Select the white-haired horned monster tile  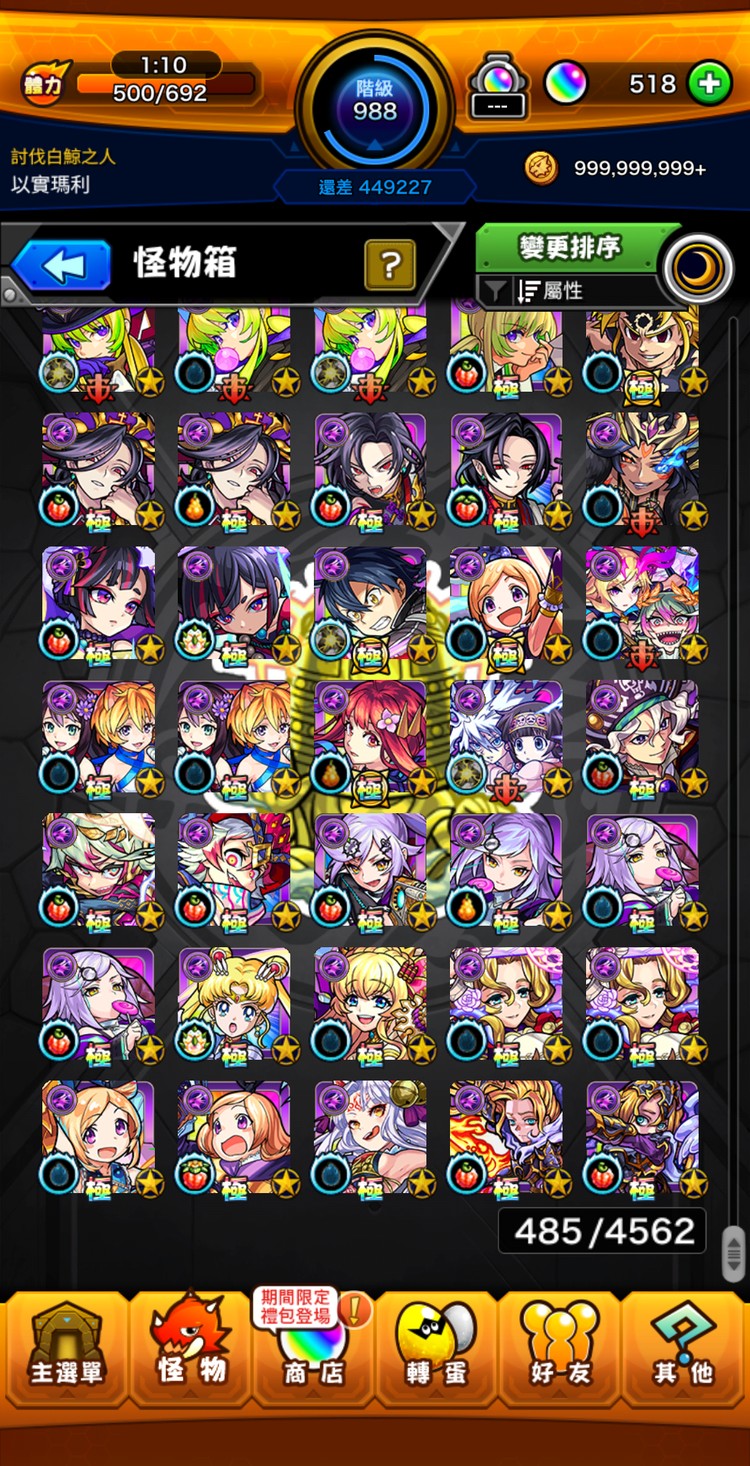370,1138
